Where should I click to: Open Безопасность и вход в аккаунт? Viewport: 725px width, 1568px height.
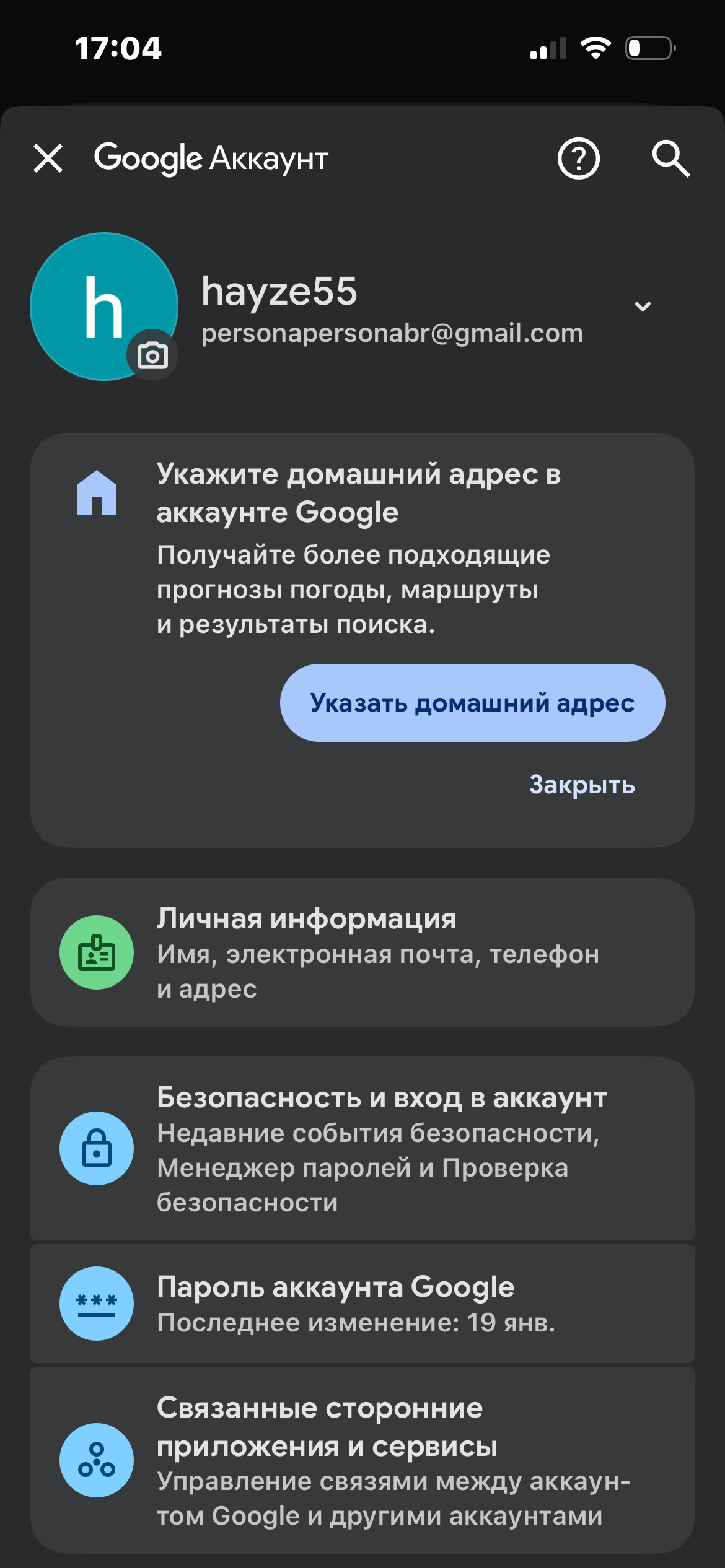362,1148
